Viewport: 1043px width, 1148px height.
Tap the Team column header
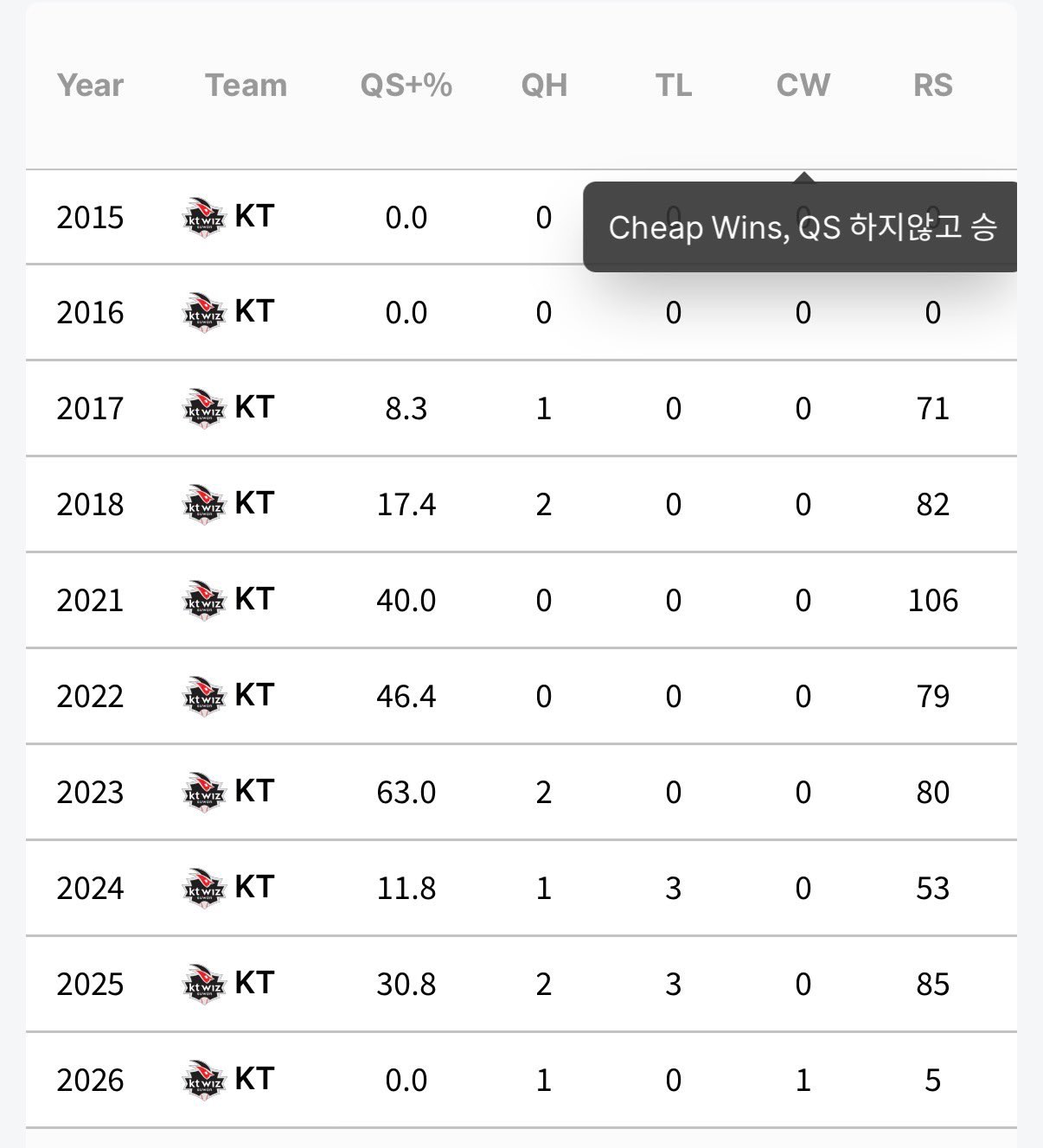[x=246, y=86]
